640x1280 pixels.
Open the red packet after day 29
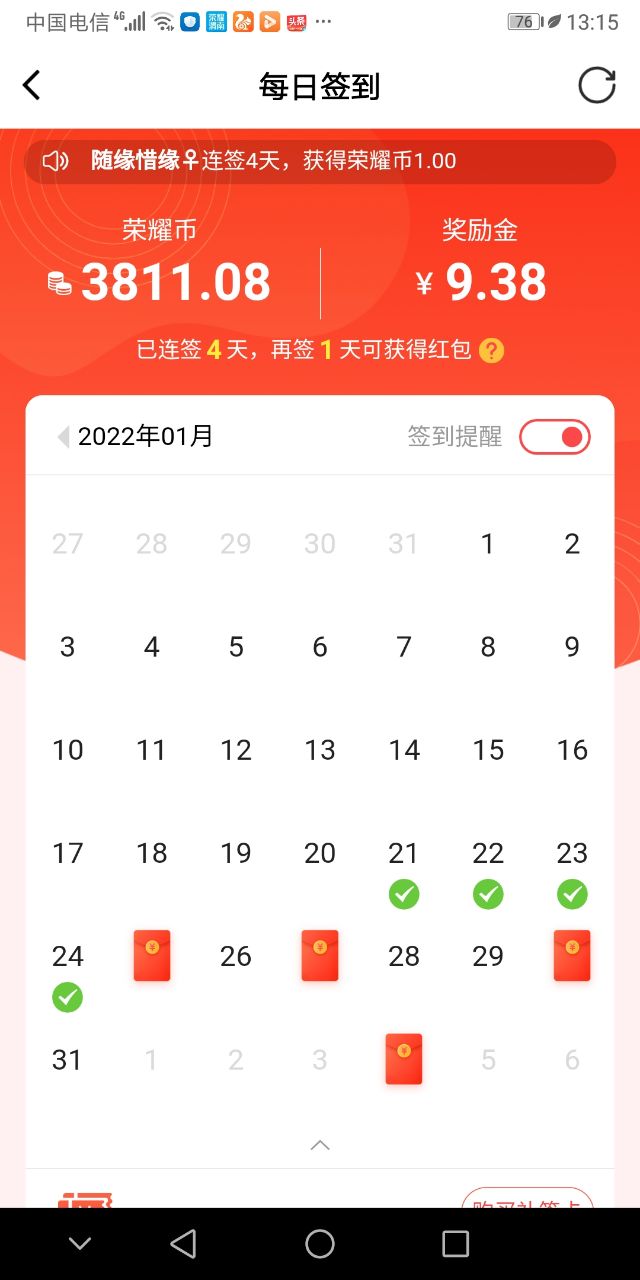pos(572,955)
